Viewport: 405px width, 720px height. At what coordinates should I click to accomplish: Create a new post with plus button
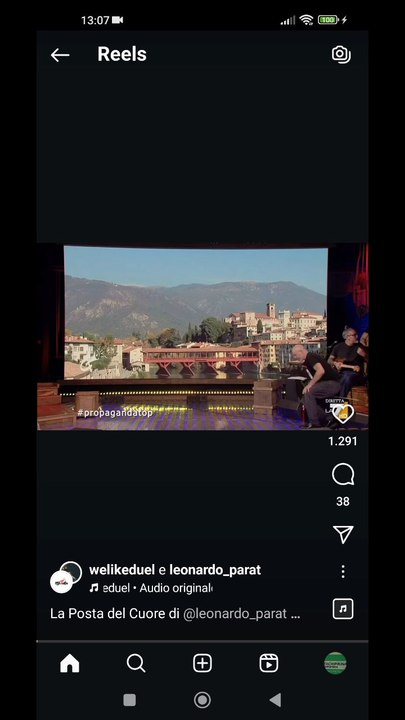[202, 663]
